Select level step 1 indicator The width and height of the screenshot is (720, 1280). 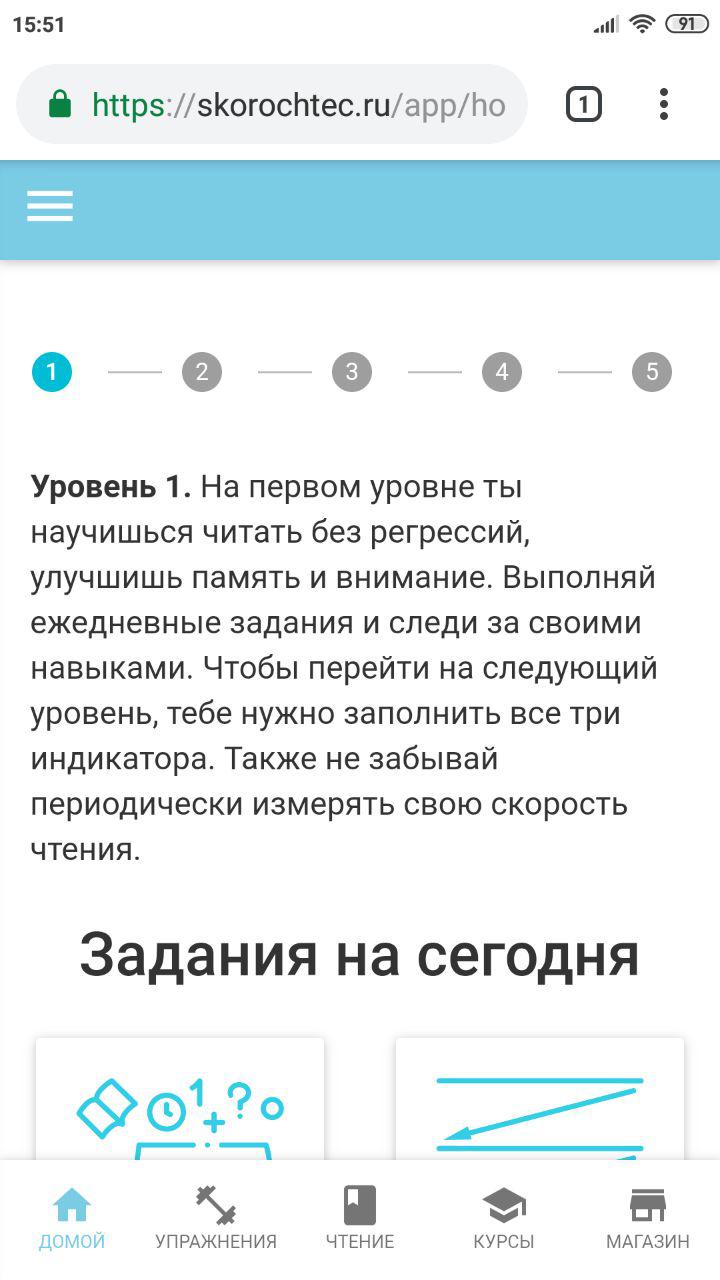click(52, 372)
